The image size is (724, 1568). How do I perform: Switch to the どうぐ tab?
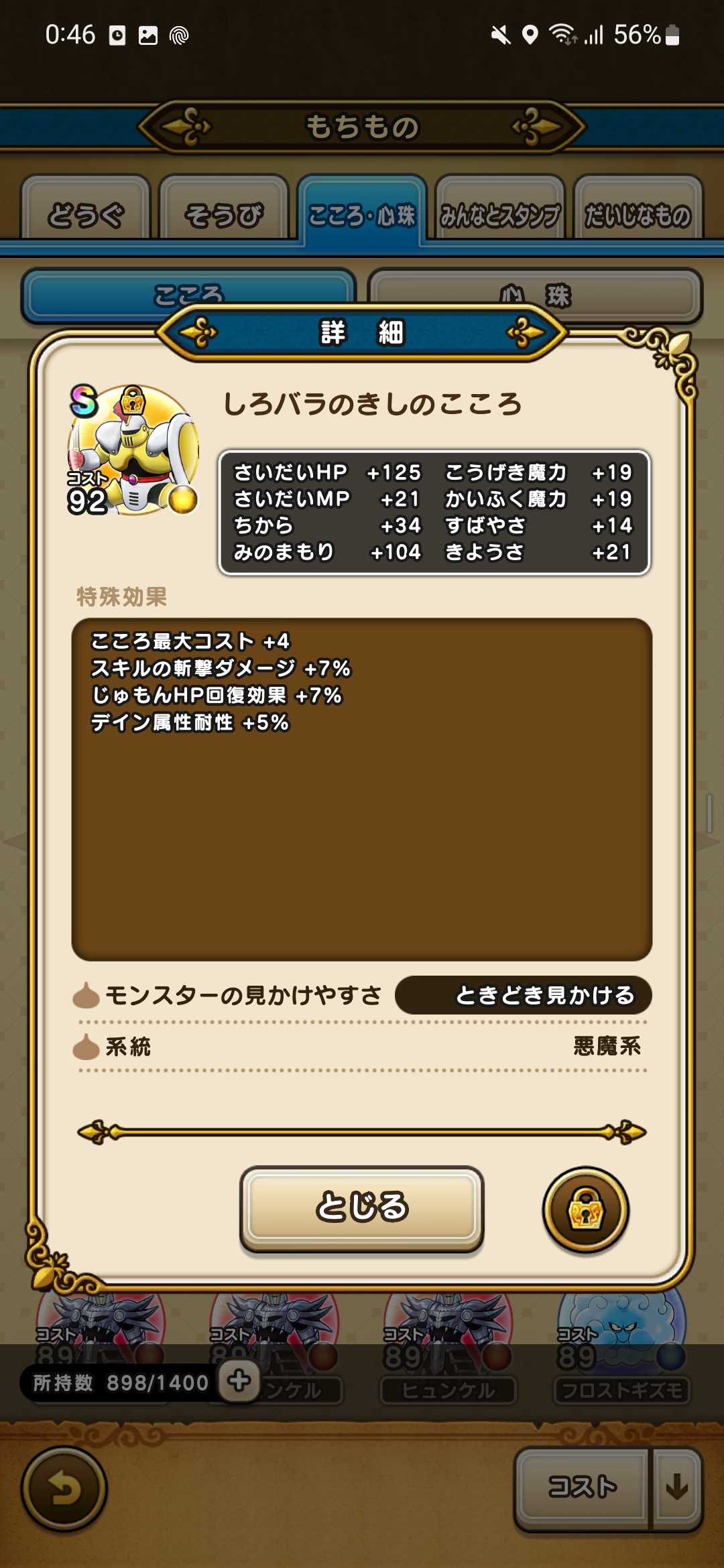(x=85, y=214)
